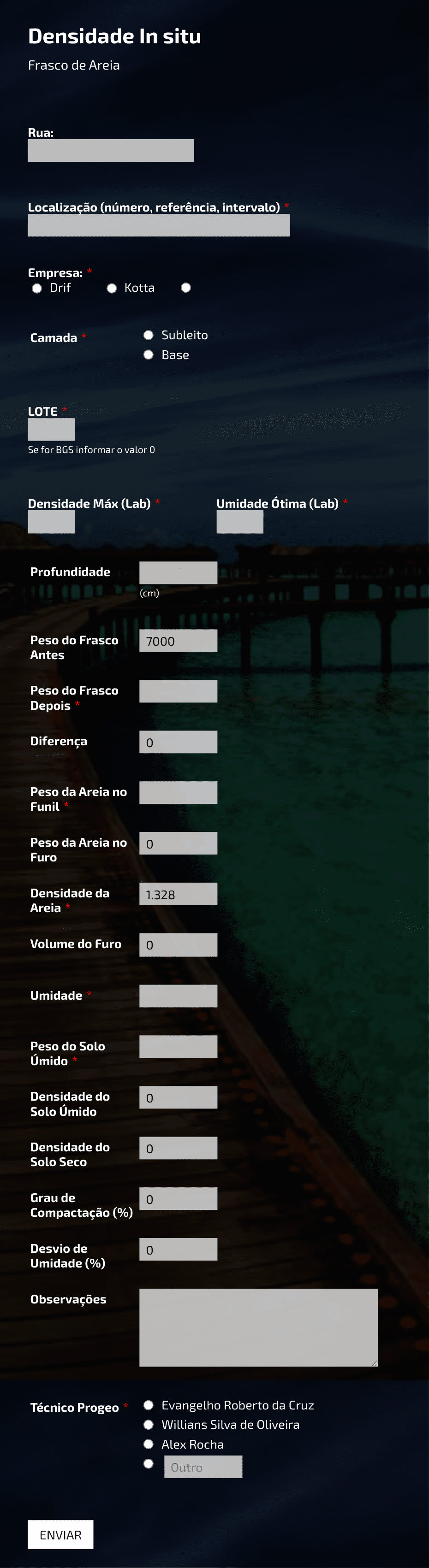Tap the Profundidade field
This screenshot has width=429, height=1568.
[x=178, y=573]
